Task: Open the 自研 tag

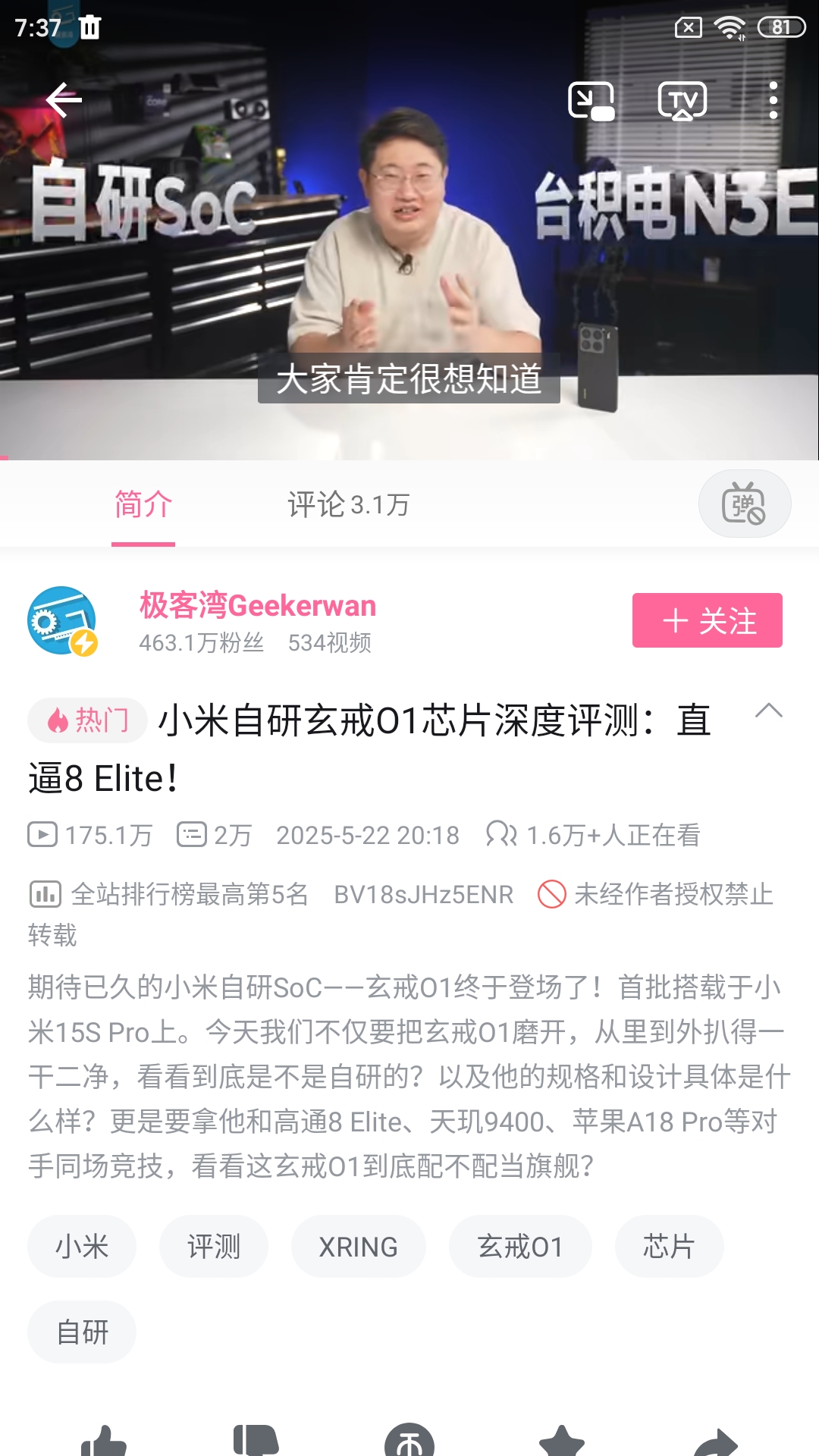Action: click(82, 1332)
